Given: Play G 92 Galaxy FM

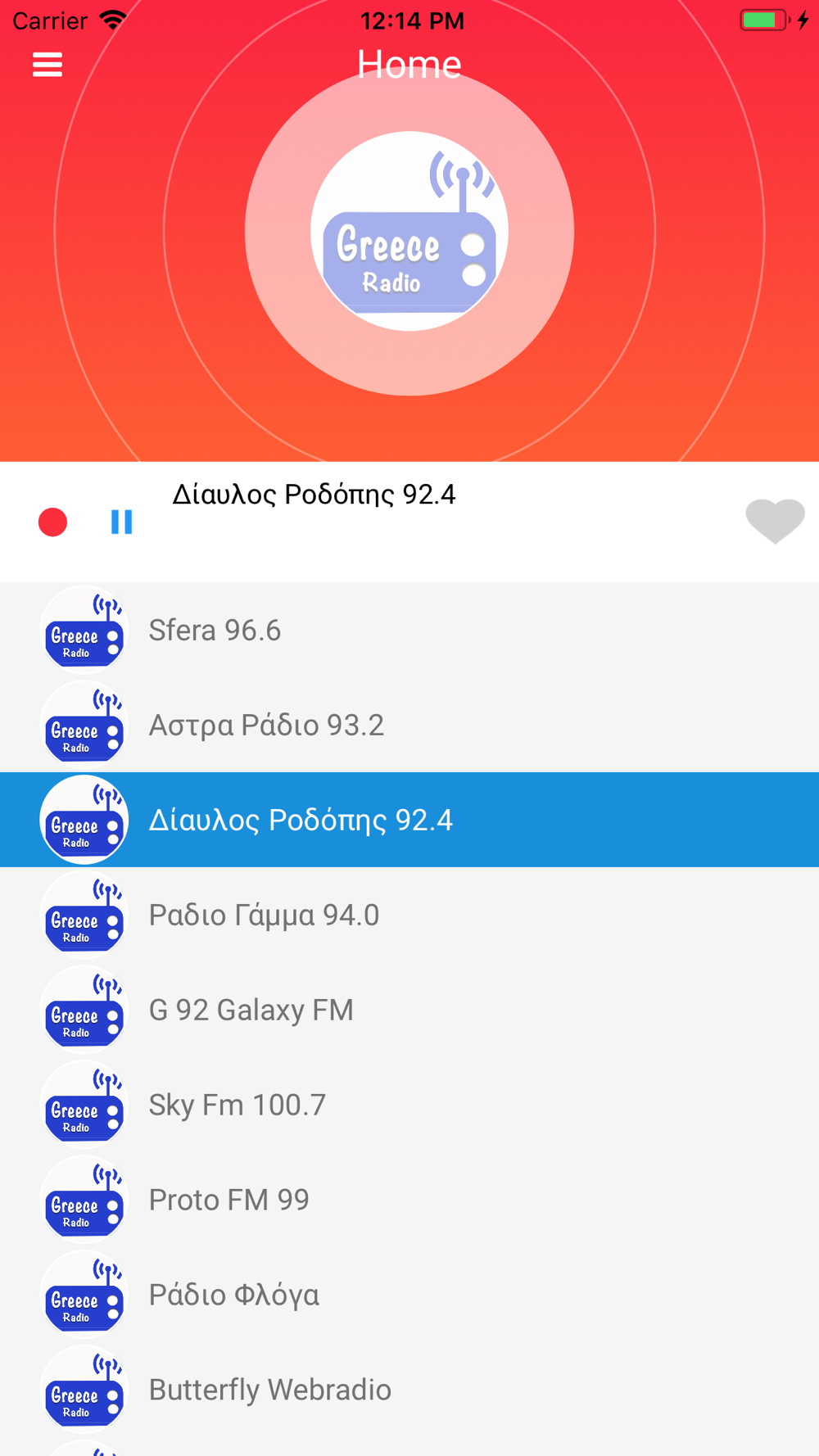Looking at the screenshot, I should tap(409, 1010).
